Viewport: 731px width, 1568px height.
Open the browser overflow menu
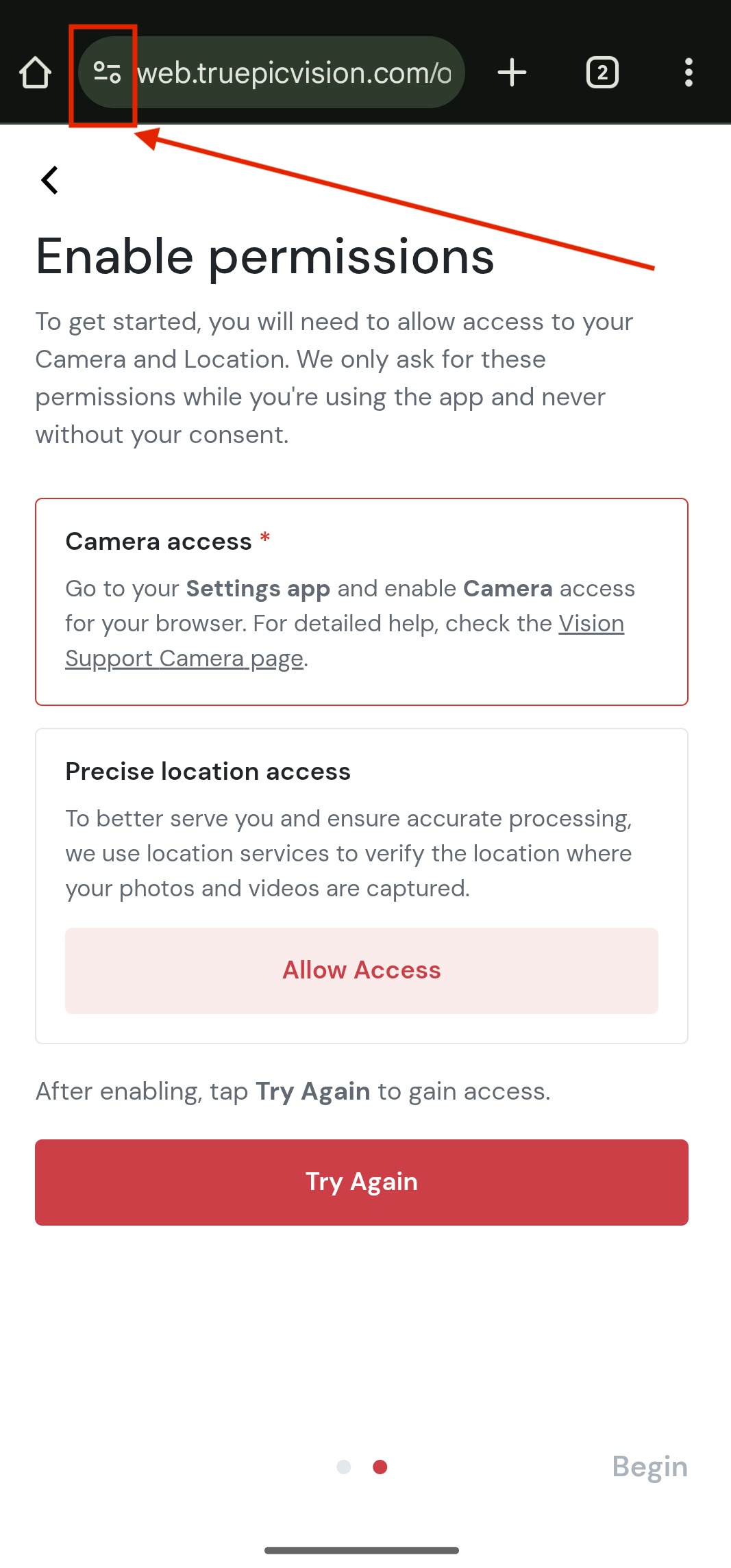click(x=689, y=73)
